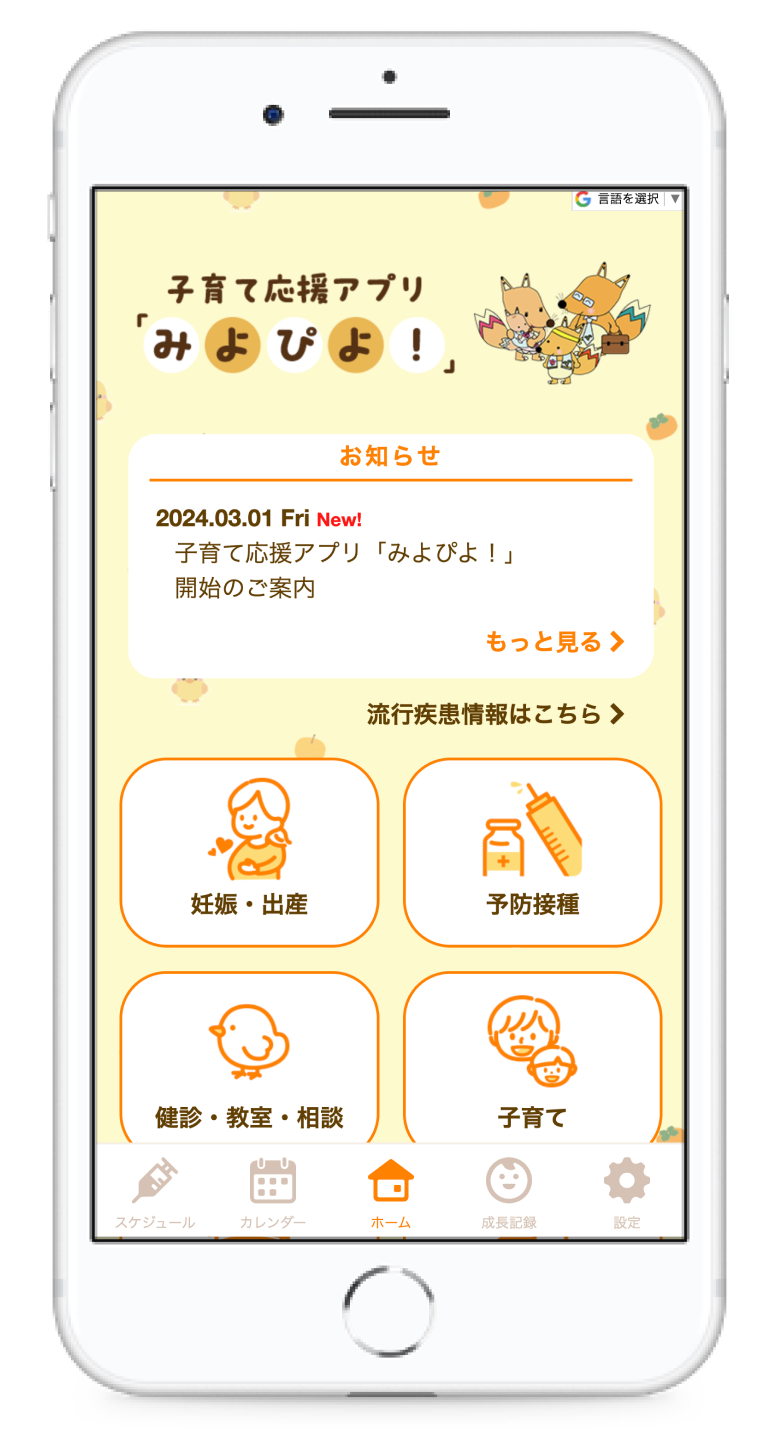
Task: Go to the ホーム tab
Action: (390, 1194)
